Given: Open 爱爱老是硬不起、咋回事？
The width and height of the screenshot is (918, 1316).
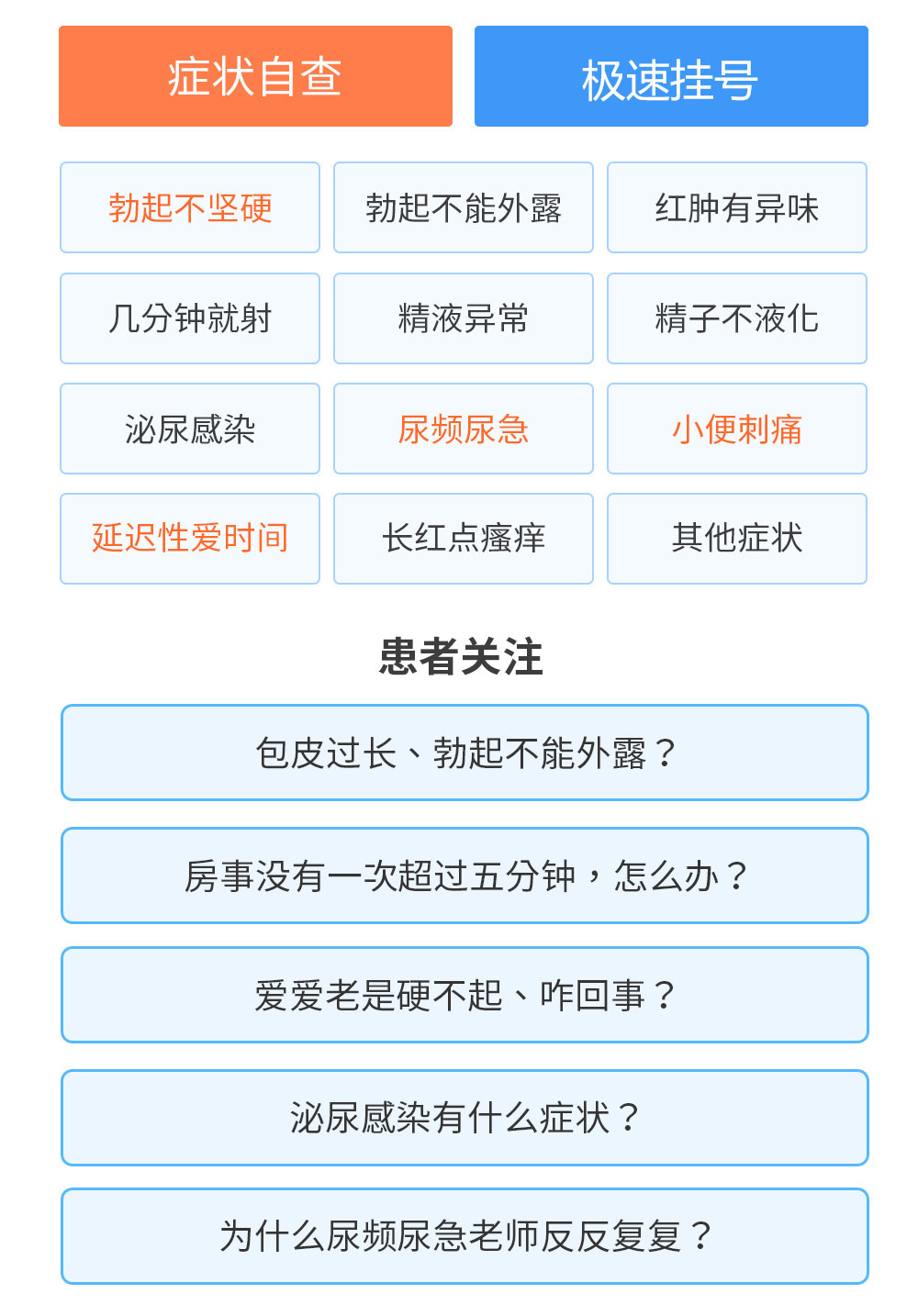Looking at the screenshot, I should (x=465, y=995).
